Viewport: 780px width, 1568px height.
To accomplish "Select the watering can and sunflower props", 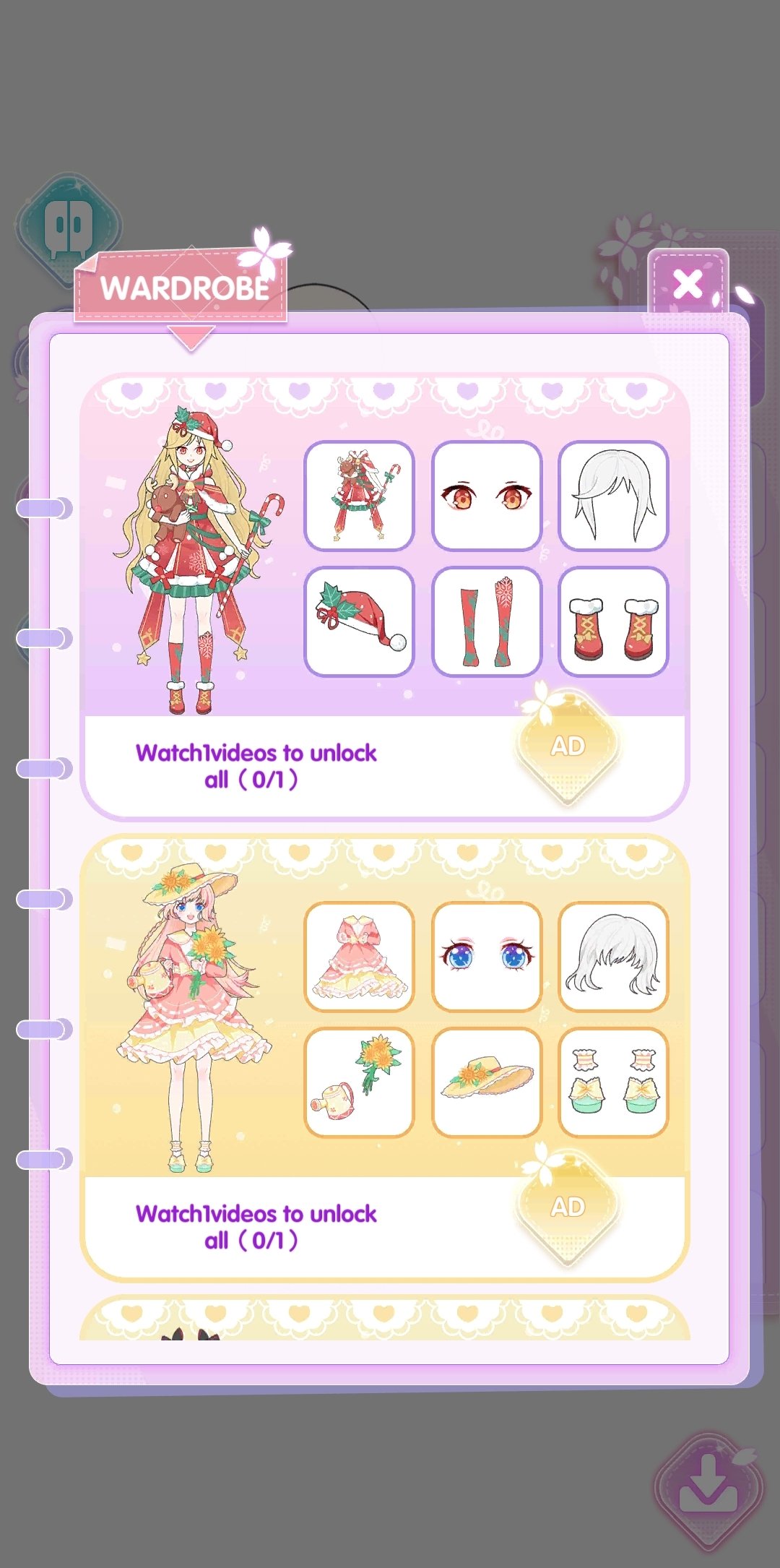I will 359,1083.
